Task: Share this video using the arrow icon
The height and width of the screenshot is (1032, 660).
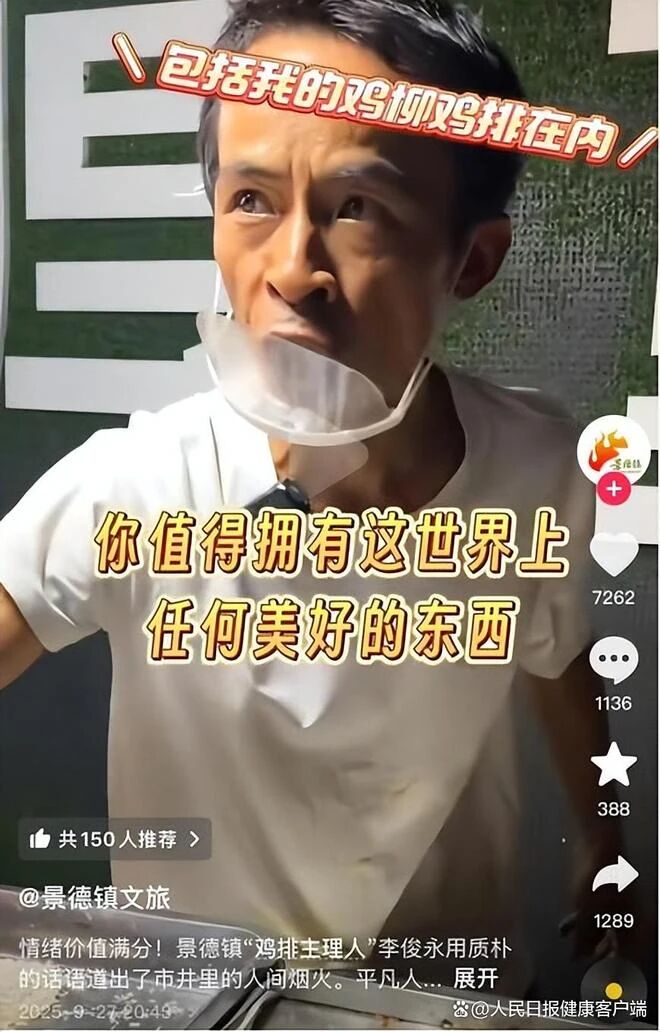Action: coord(613,875)
